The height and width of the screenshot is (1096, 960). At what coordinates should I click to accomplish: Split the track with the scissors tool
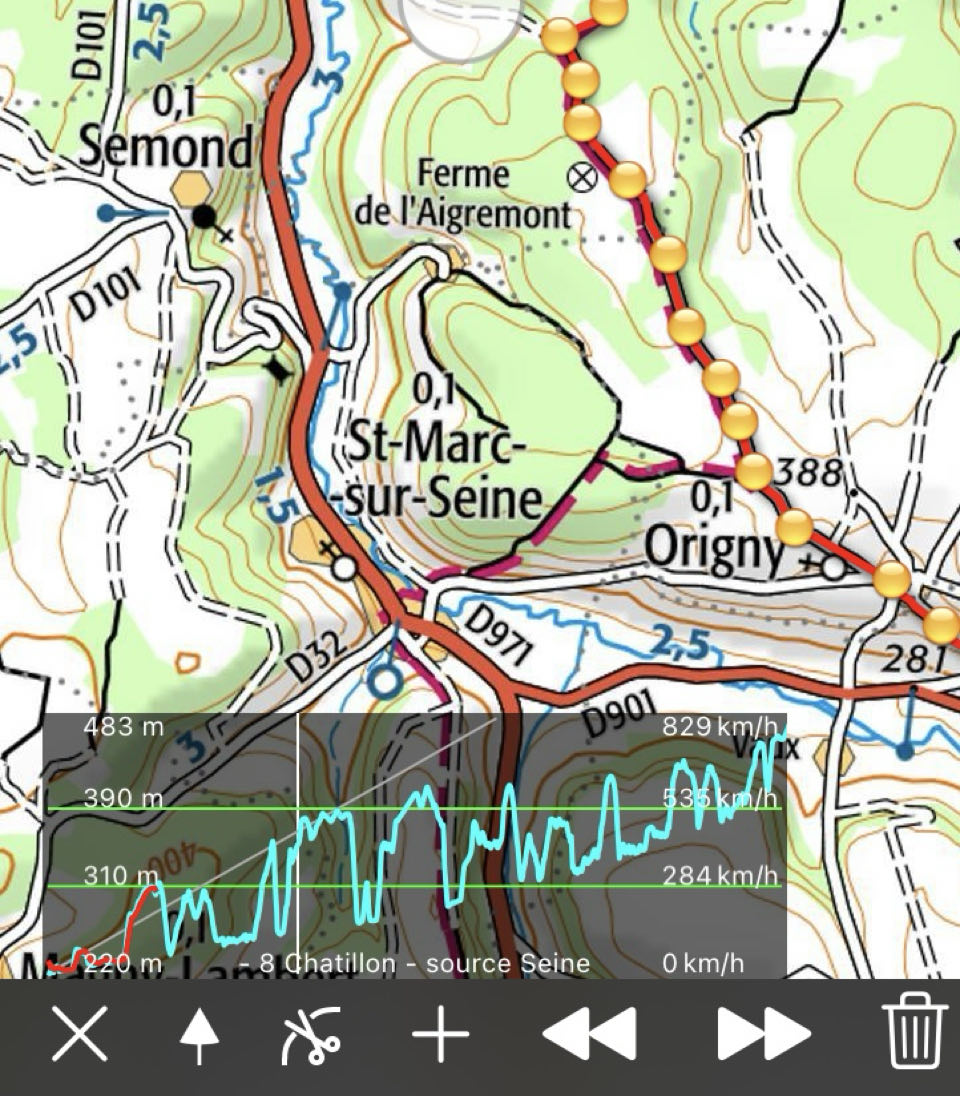pyautogui.click(x=313, y=1034)
